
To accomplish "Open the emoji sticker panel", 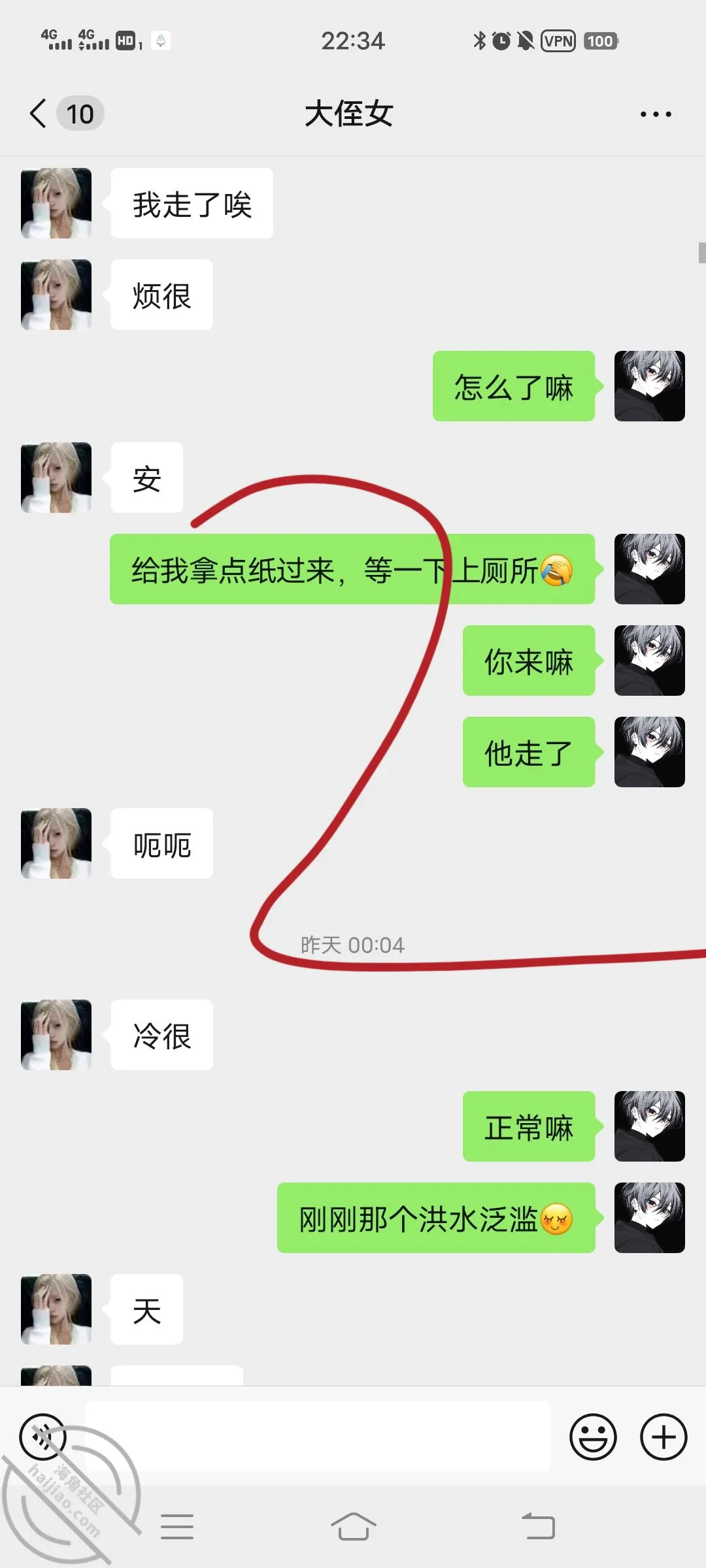I will click(x=593, y=1437).
